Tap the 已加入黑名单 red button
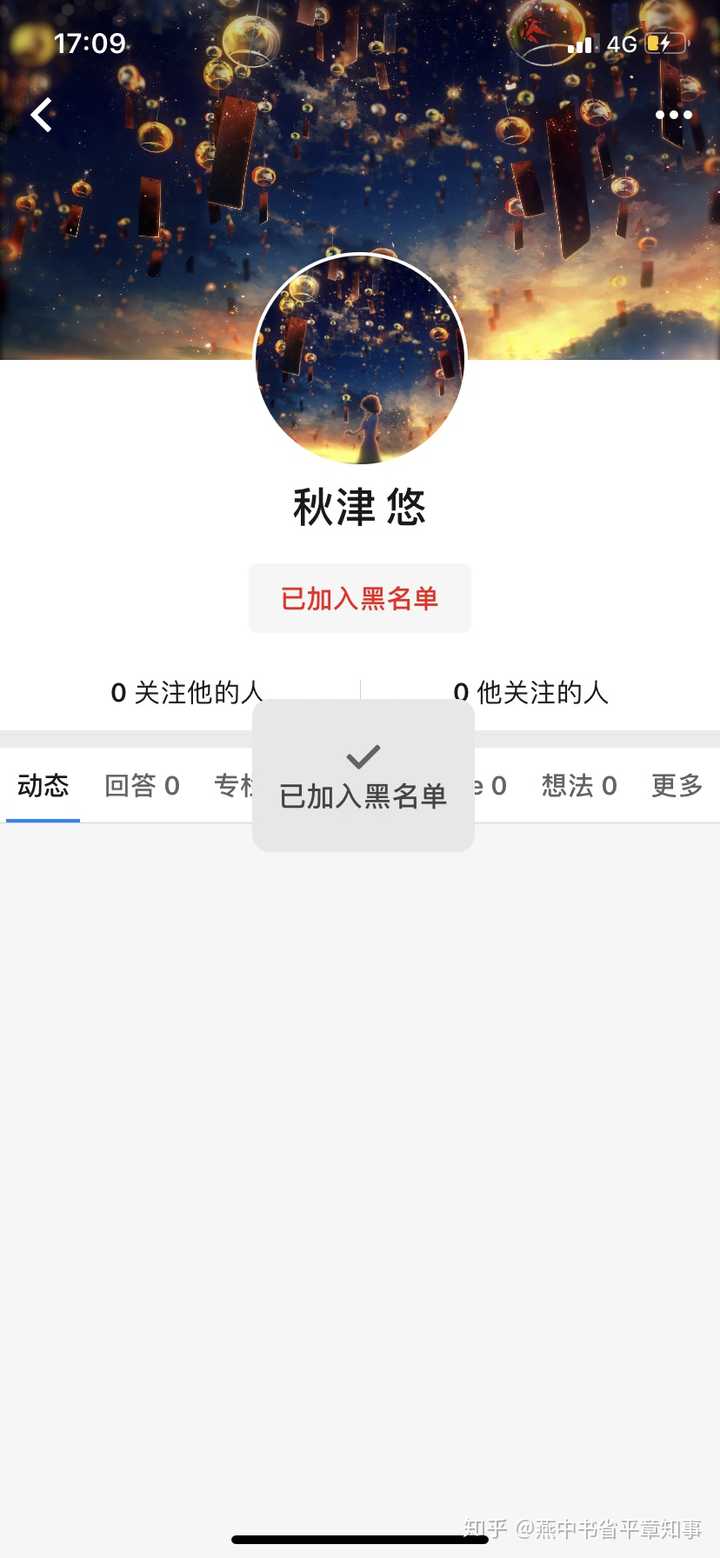The height and width of the screenshot is (1558, 720). click(360, 598)
